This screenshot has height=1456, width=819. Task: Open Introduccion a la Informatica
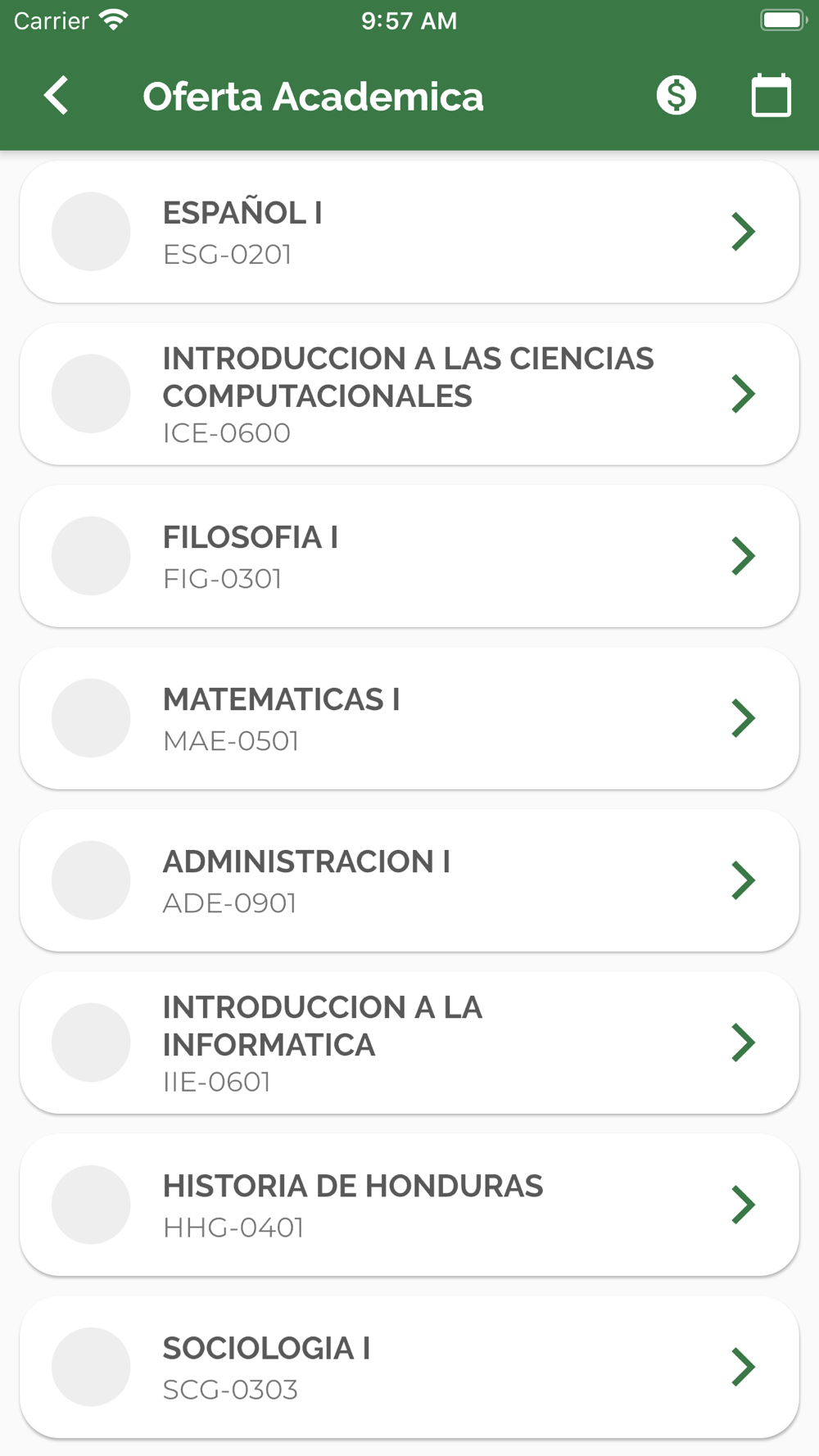point(409,1042)
